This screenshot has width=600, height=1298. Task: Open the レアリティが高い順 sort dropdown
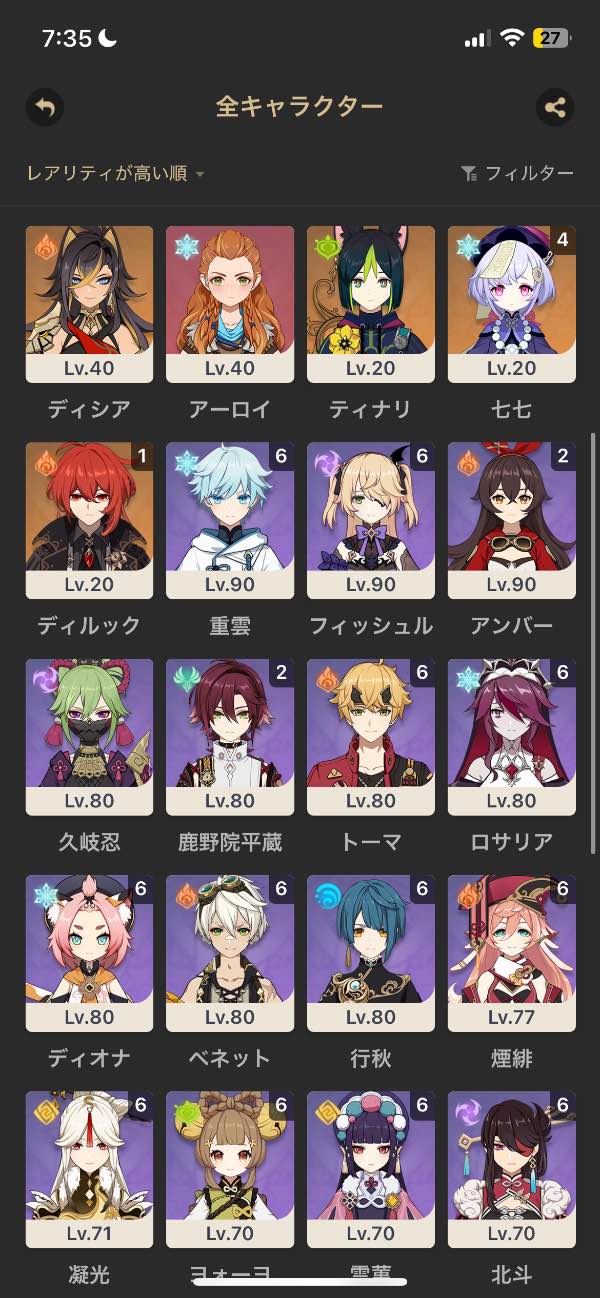point(116,174)
